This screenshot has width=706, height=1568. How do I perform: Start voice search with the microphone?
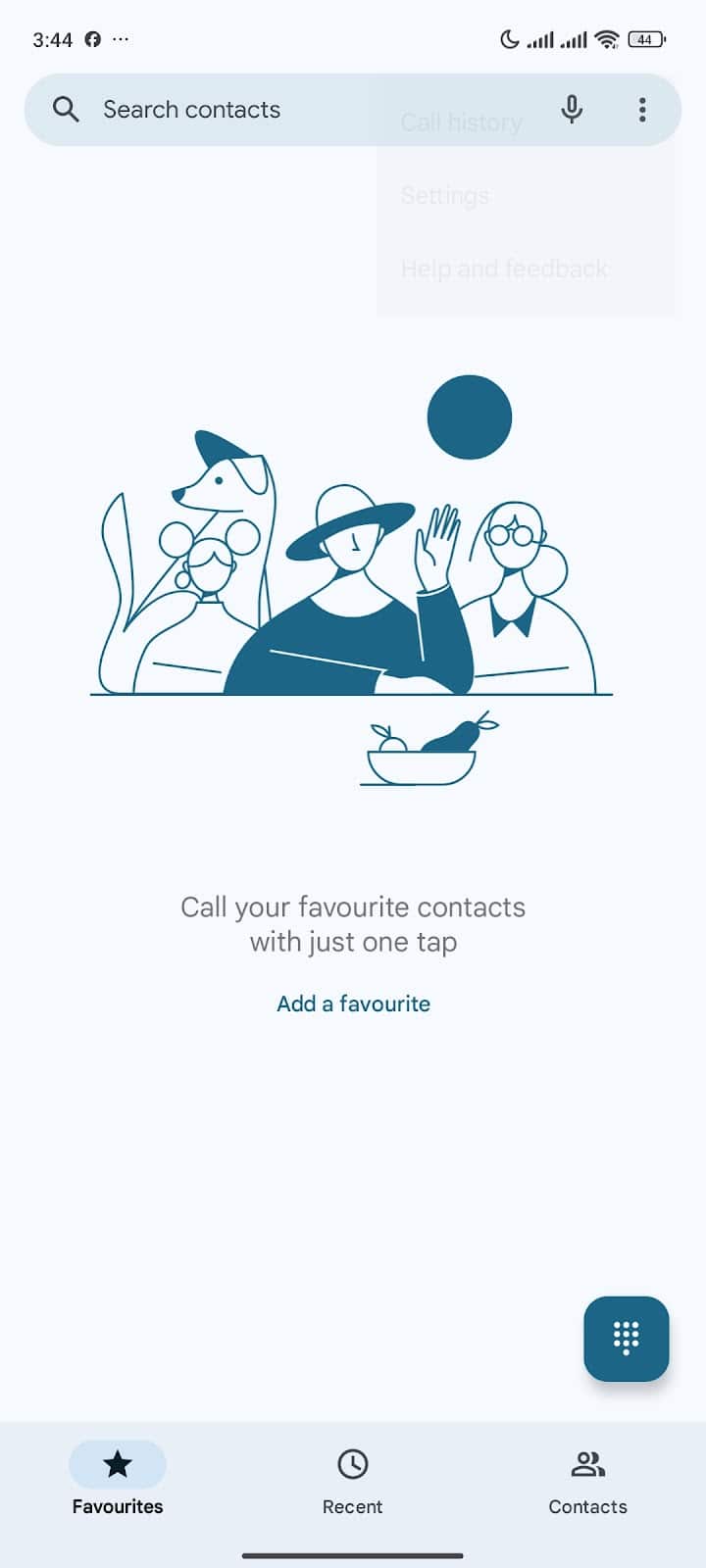coord(572,110)
